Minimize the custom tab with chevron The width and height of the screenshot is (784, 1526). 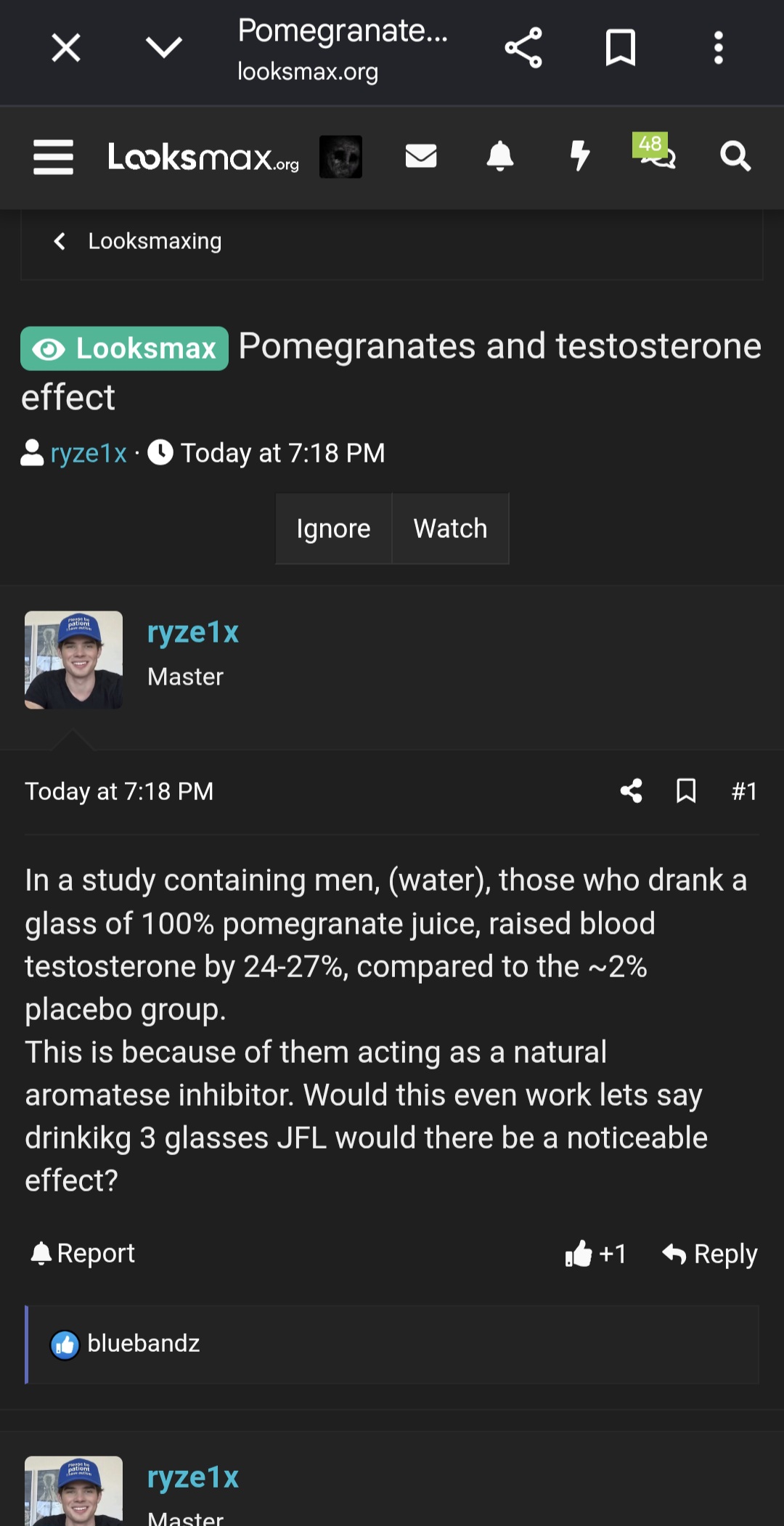click(164, 48)
